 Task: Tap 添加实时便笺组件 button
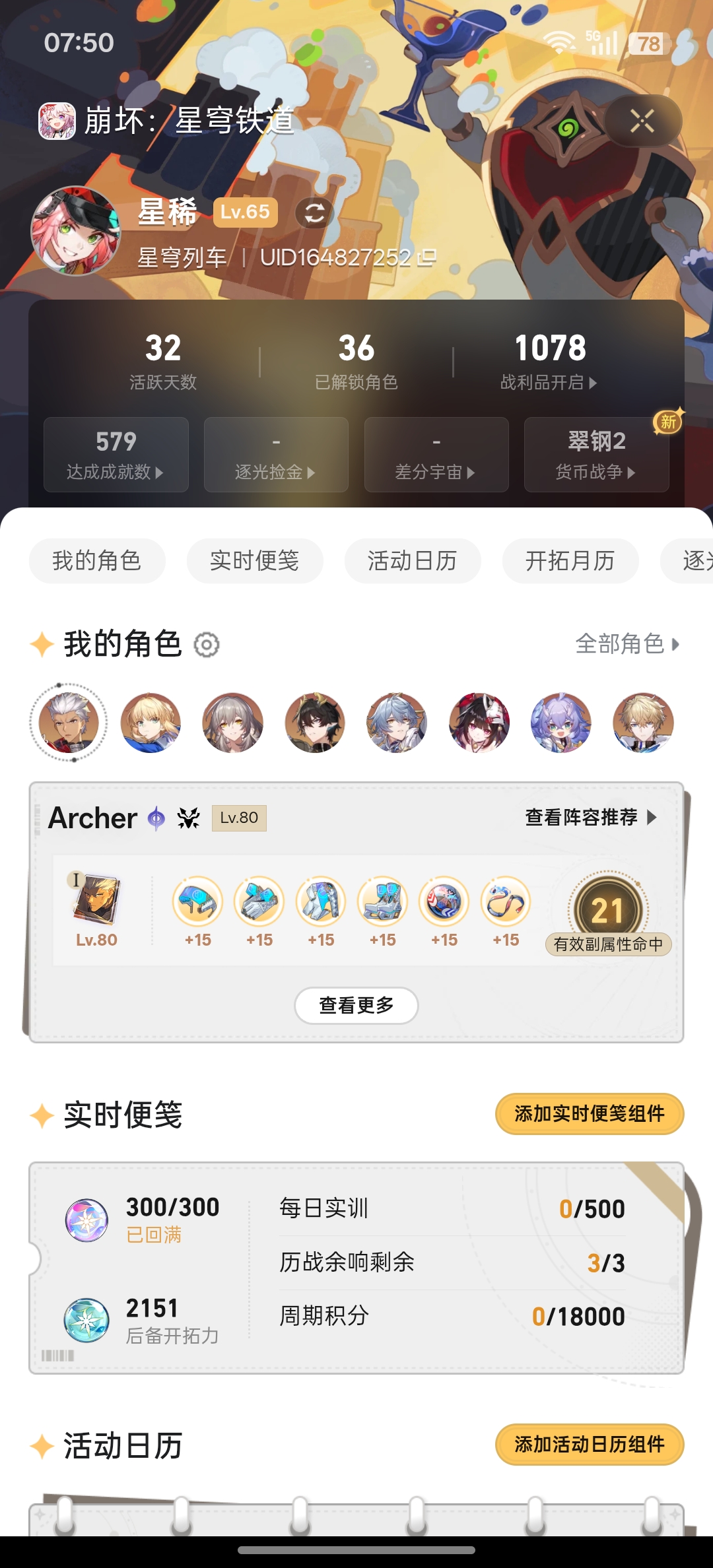coord(590,1114)
